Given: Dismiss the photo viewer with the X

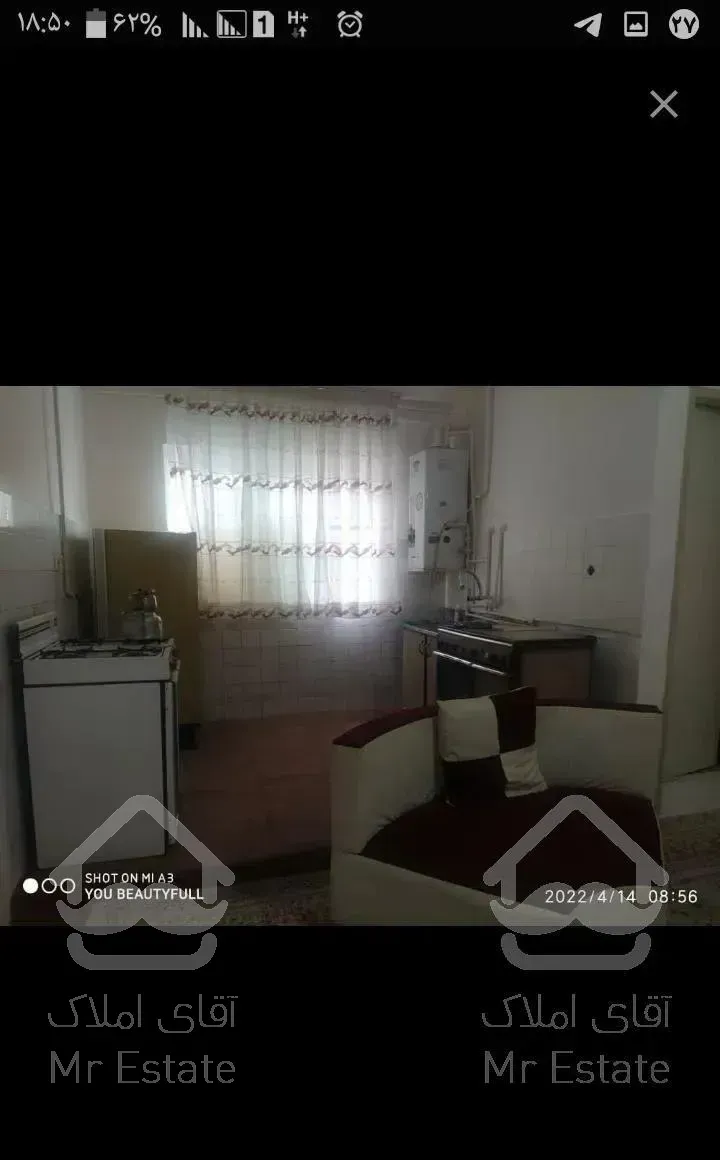Looking at the screenshot, I should (x=664, y=104).
